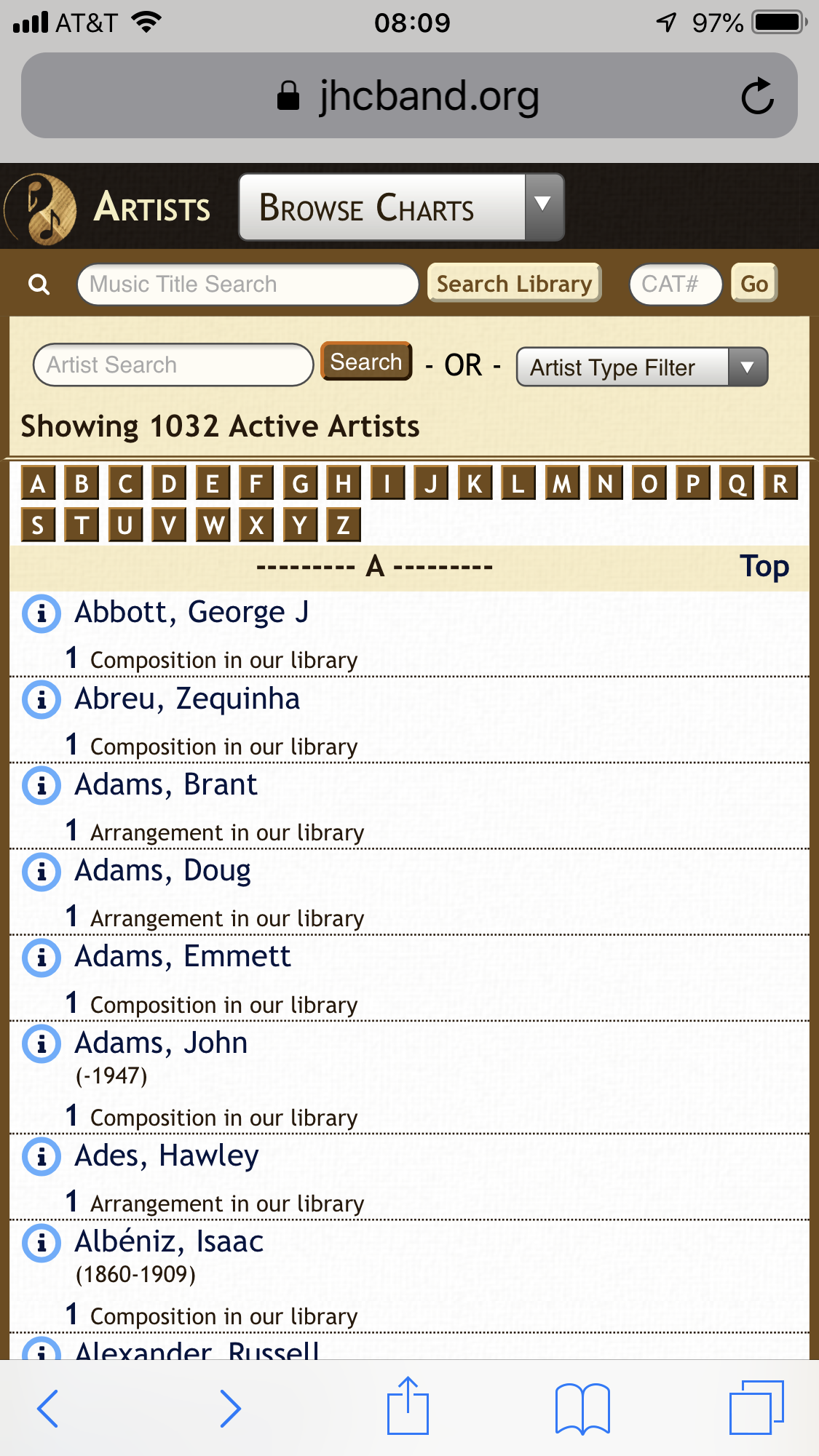This screenshot has width=819, height=1456.
Task: Go back in Safari
Action: pos(48,1409)
